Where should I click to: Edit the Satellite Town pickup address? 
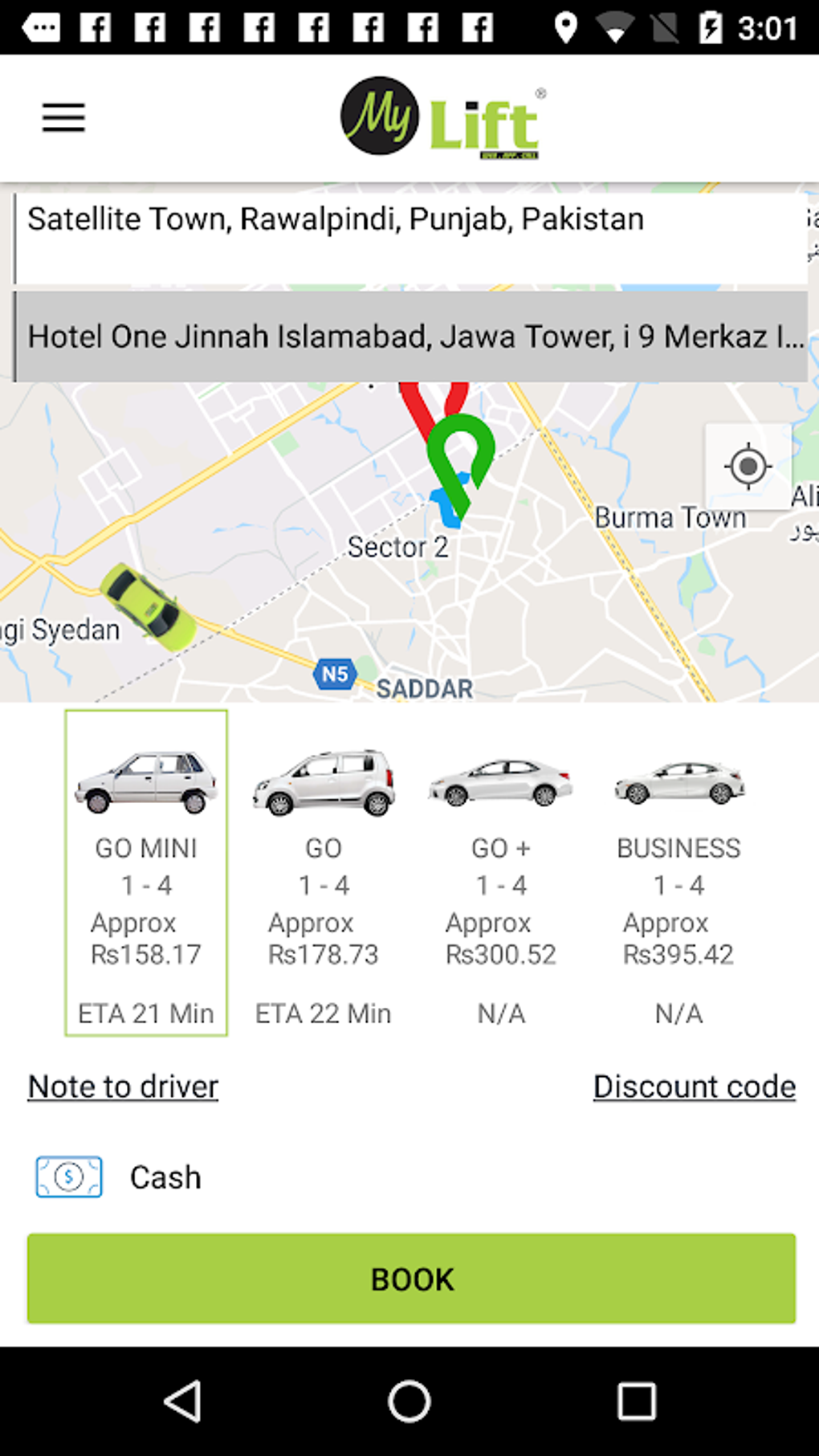(x=409, y=238)
